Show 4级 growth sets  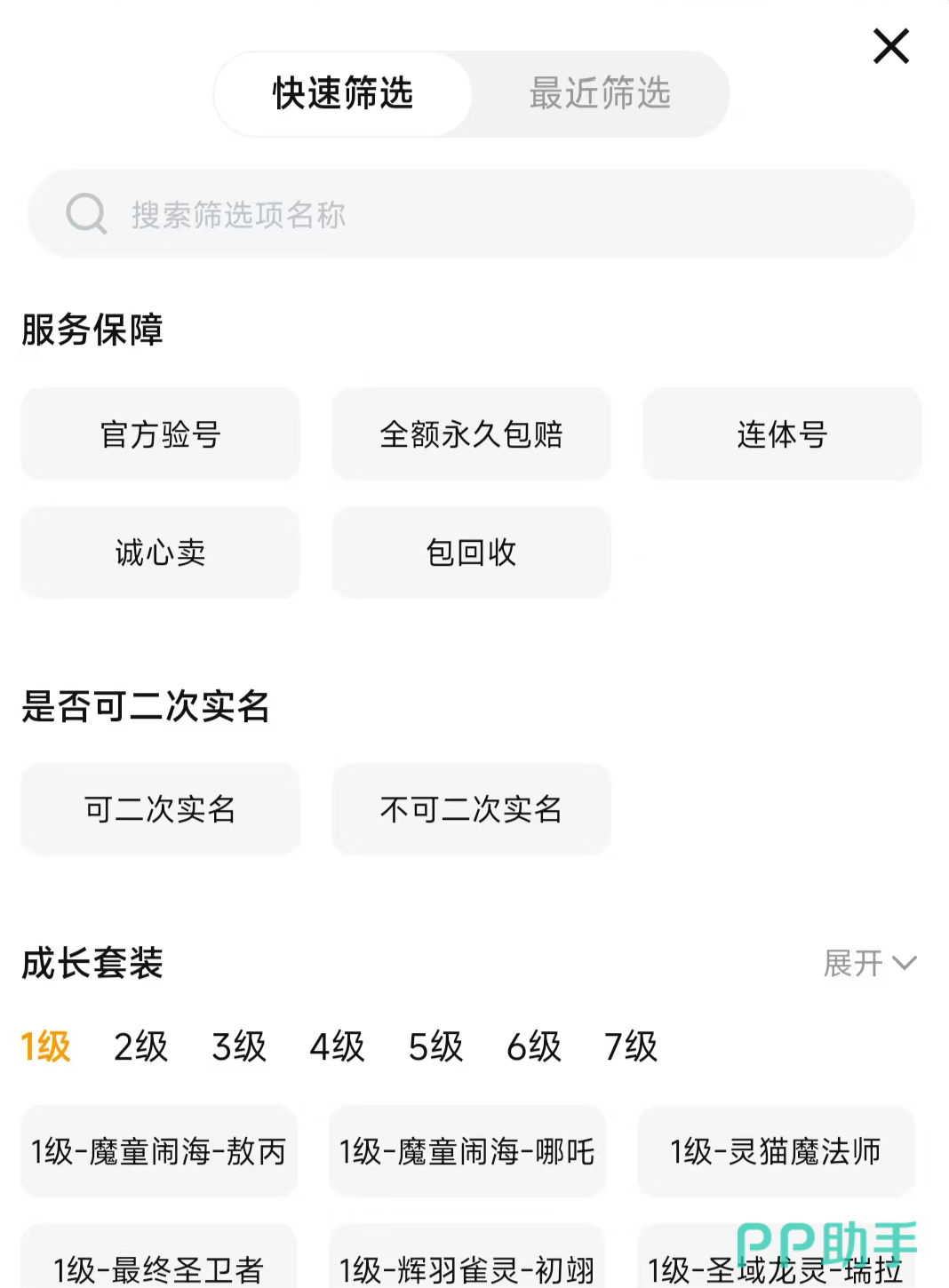[x=337, y=1046]
